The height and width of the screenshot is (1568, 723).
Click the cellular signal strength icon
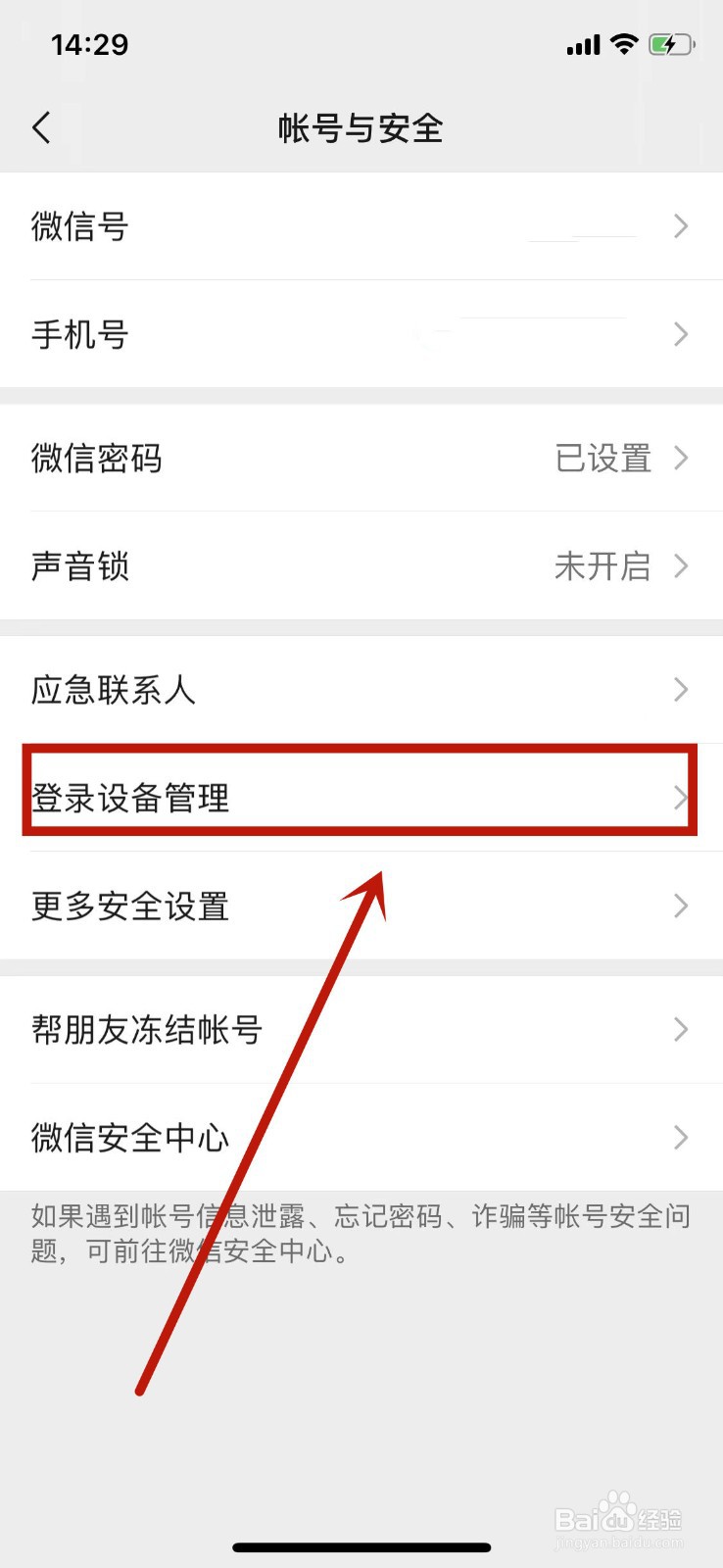coord(582,43)
